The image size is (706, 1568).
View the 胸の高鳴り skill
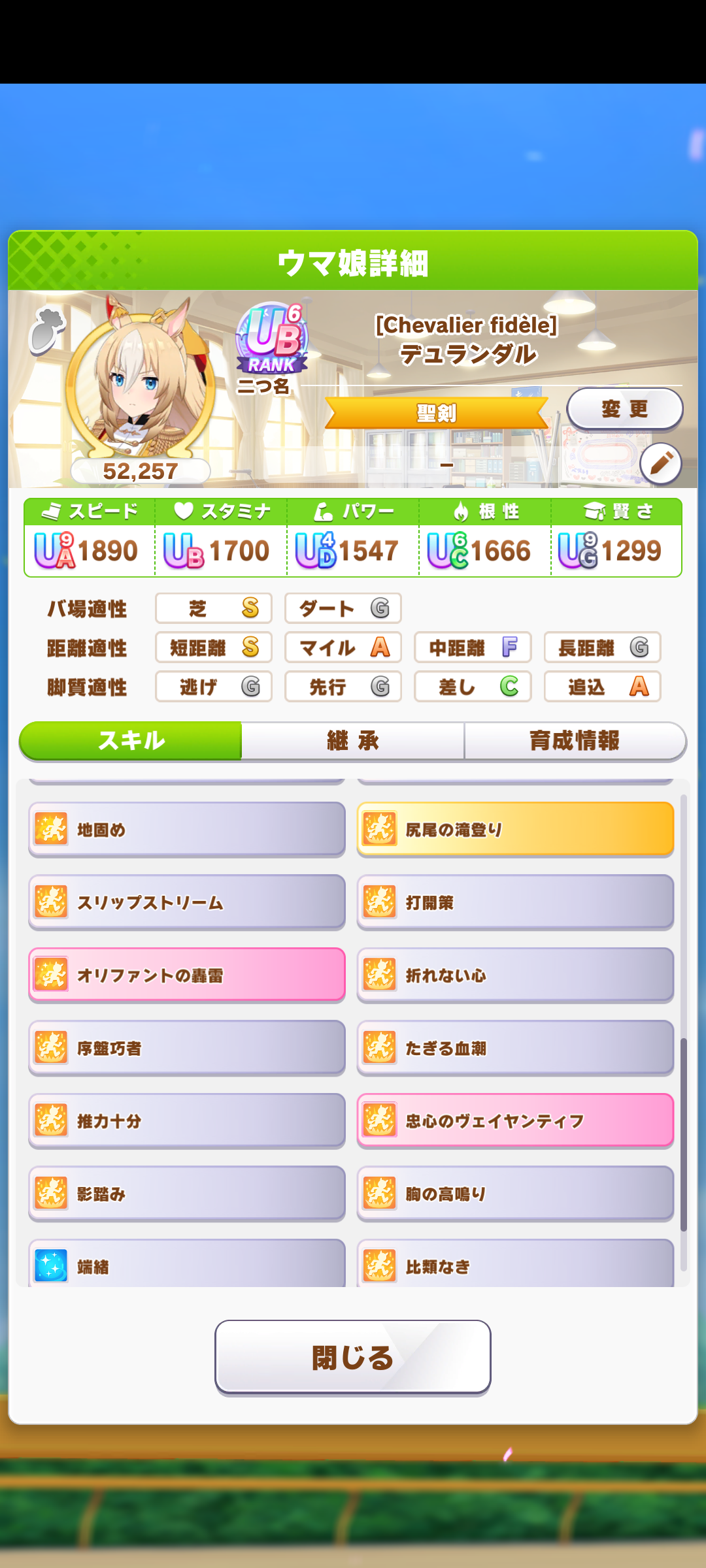click(515, 1194)
